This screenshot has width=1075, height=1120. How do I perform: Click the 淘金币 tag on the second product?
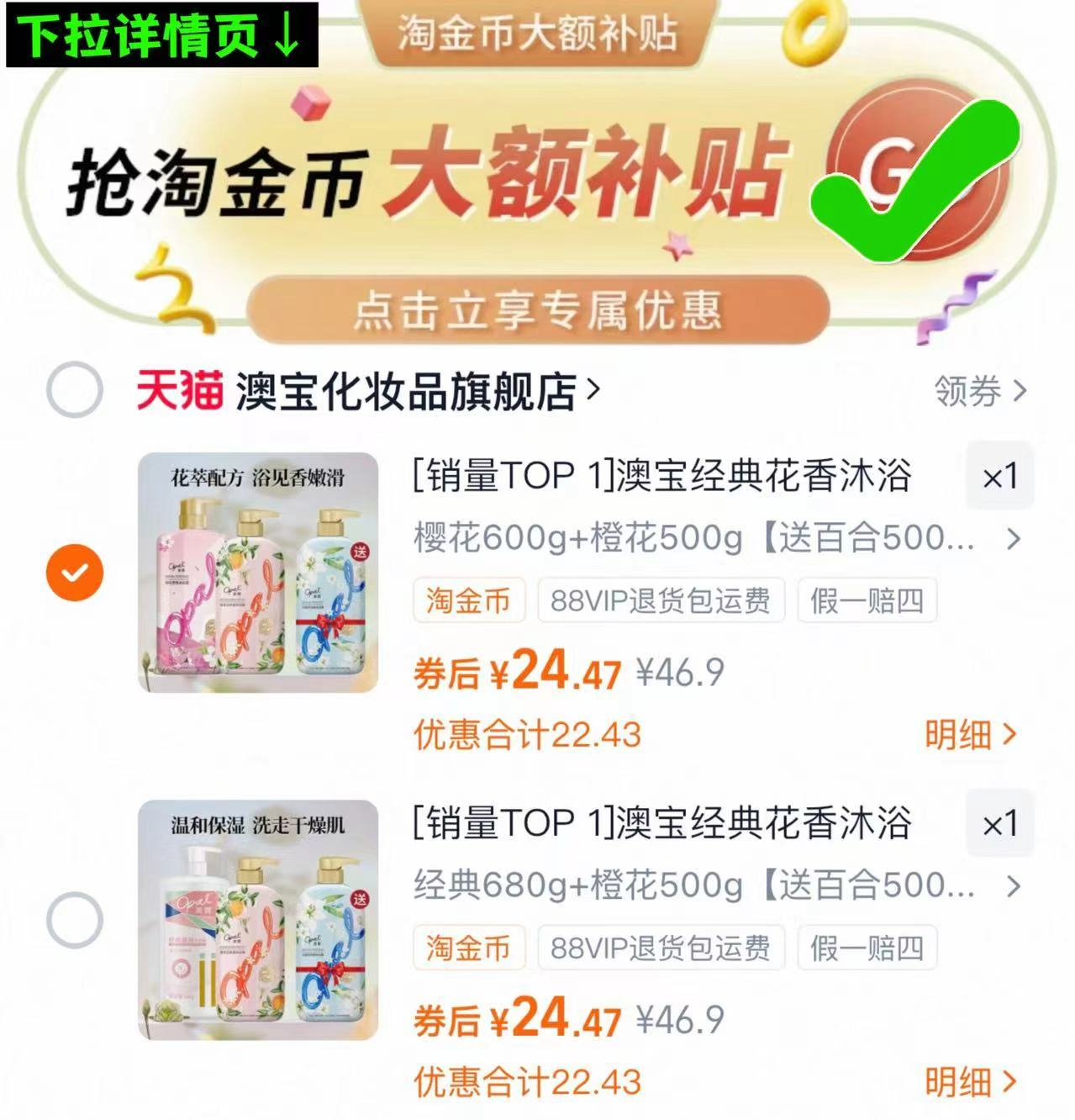468,948
